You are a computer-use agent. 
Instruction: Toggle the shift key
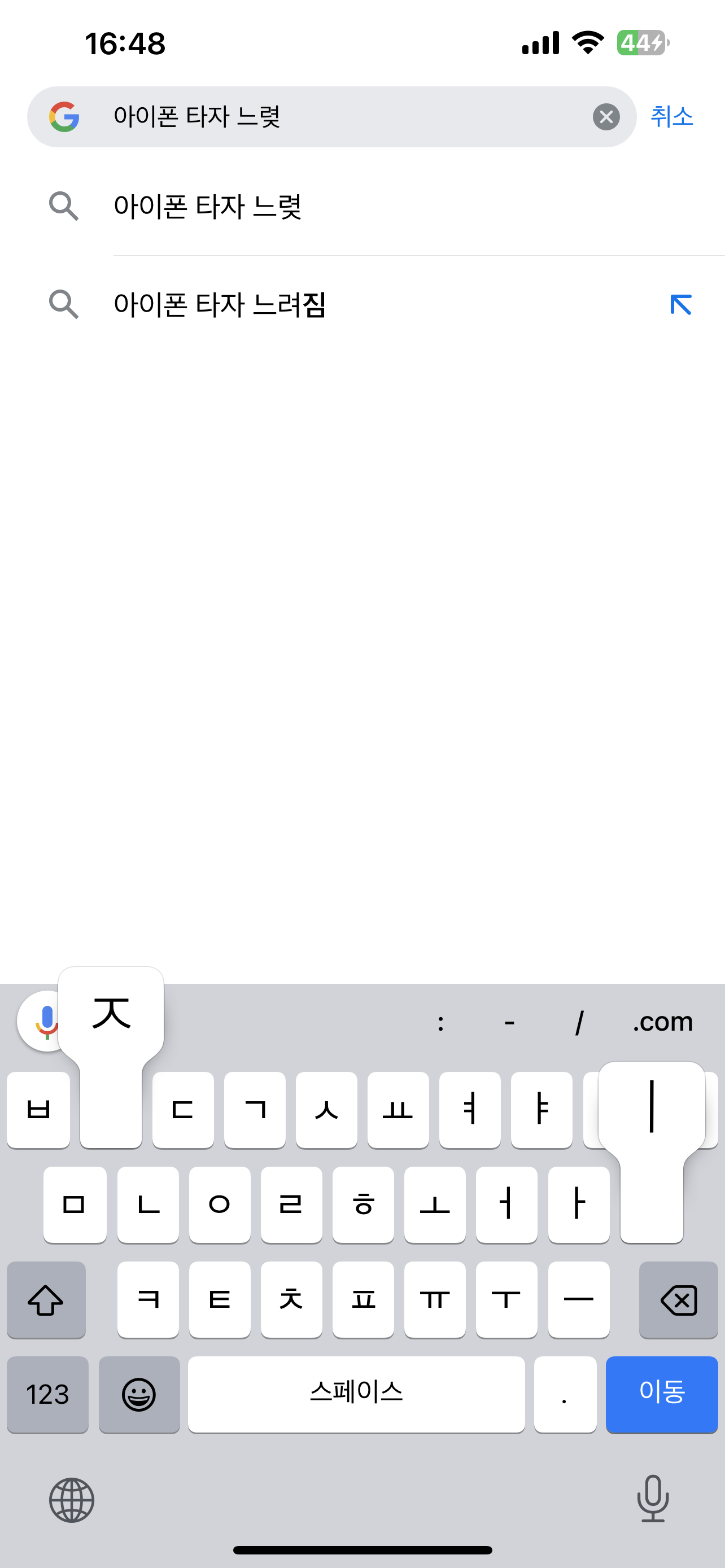46,1299
